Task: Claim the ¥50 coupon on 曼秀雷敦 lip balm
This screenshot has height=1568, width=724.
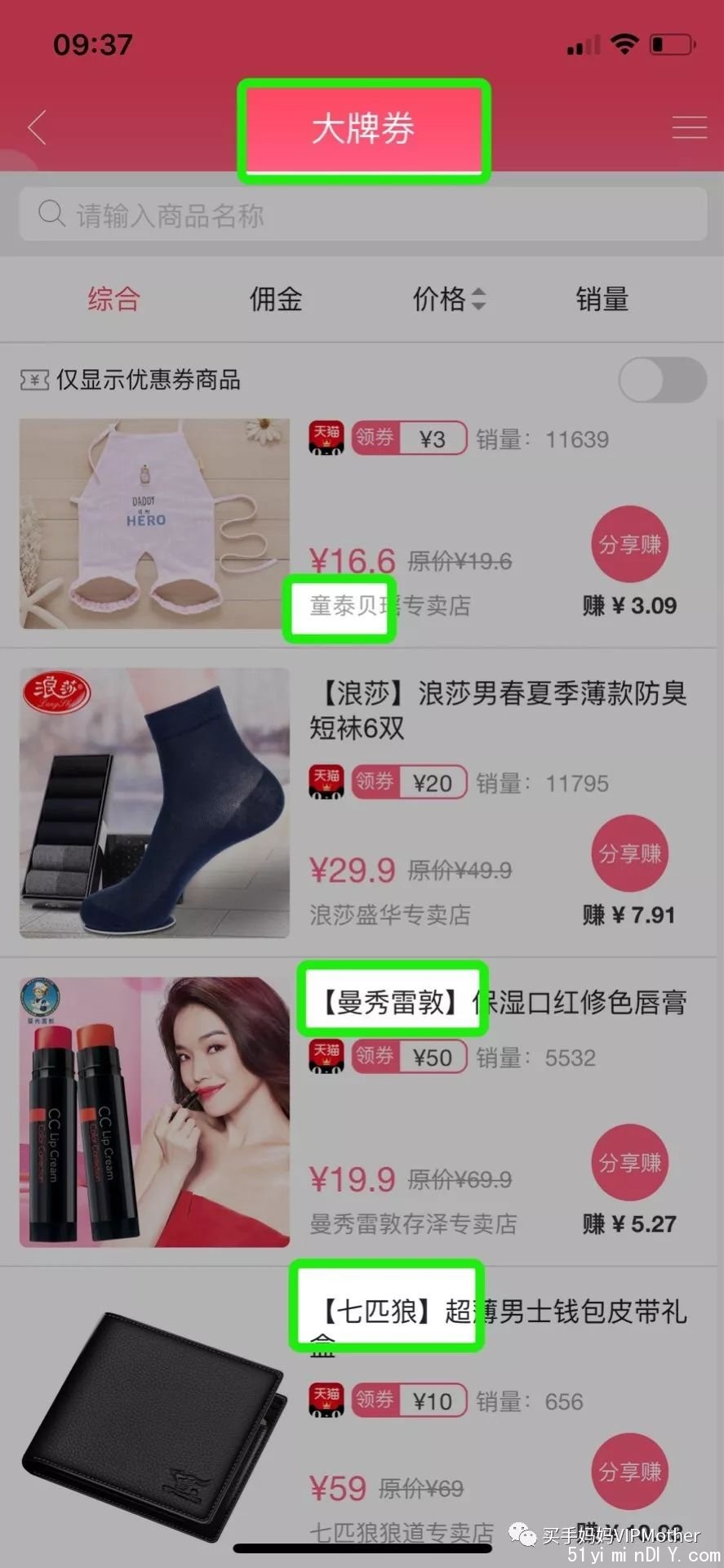Action: [x=409, y=1057]
